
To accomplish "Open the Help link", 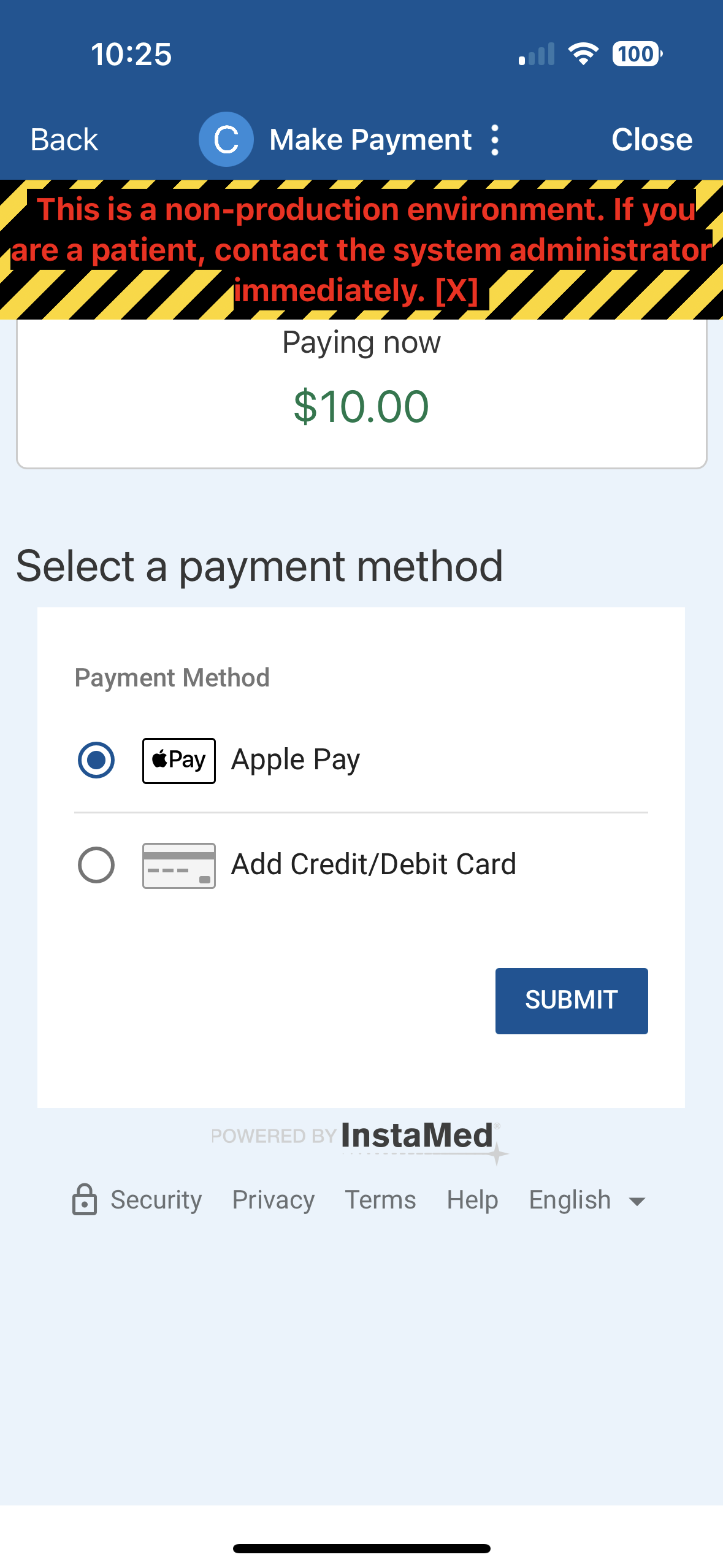I will [472, 1200].
